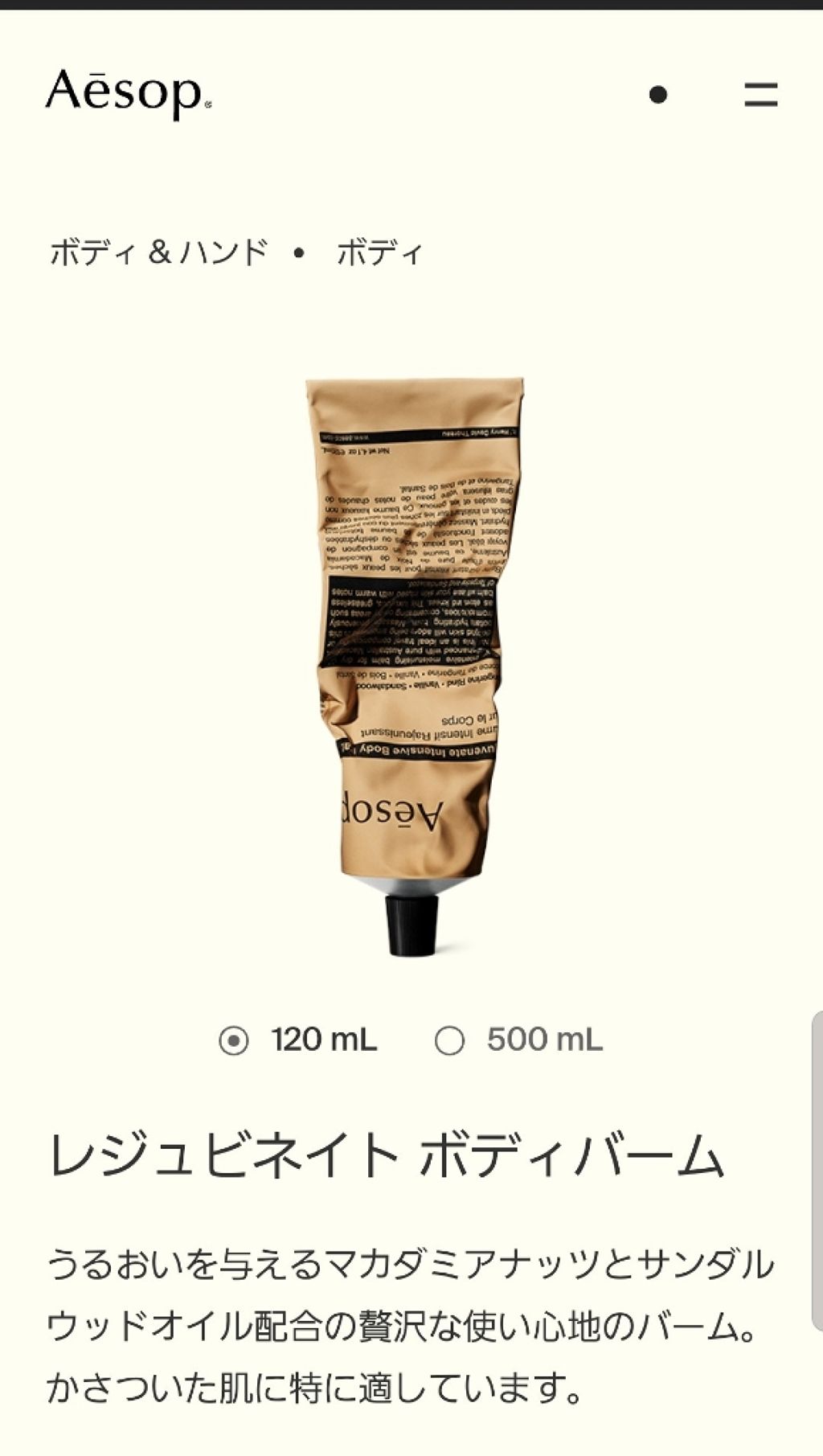
Task: Open the two-line hamburger menu
Action: tap(760, 95)
